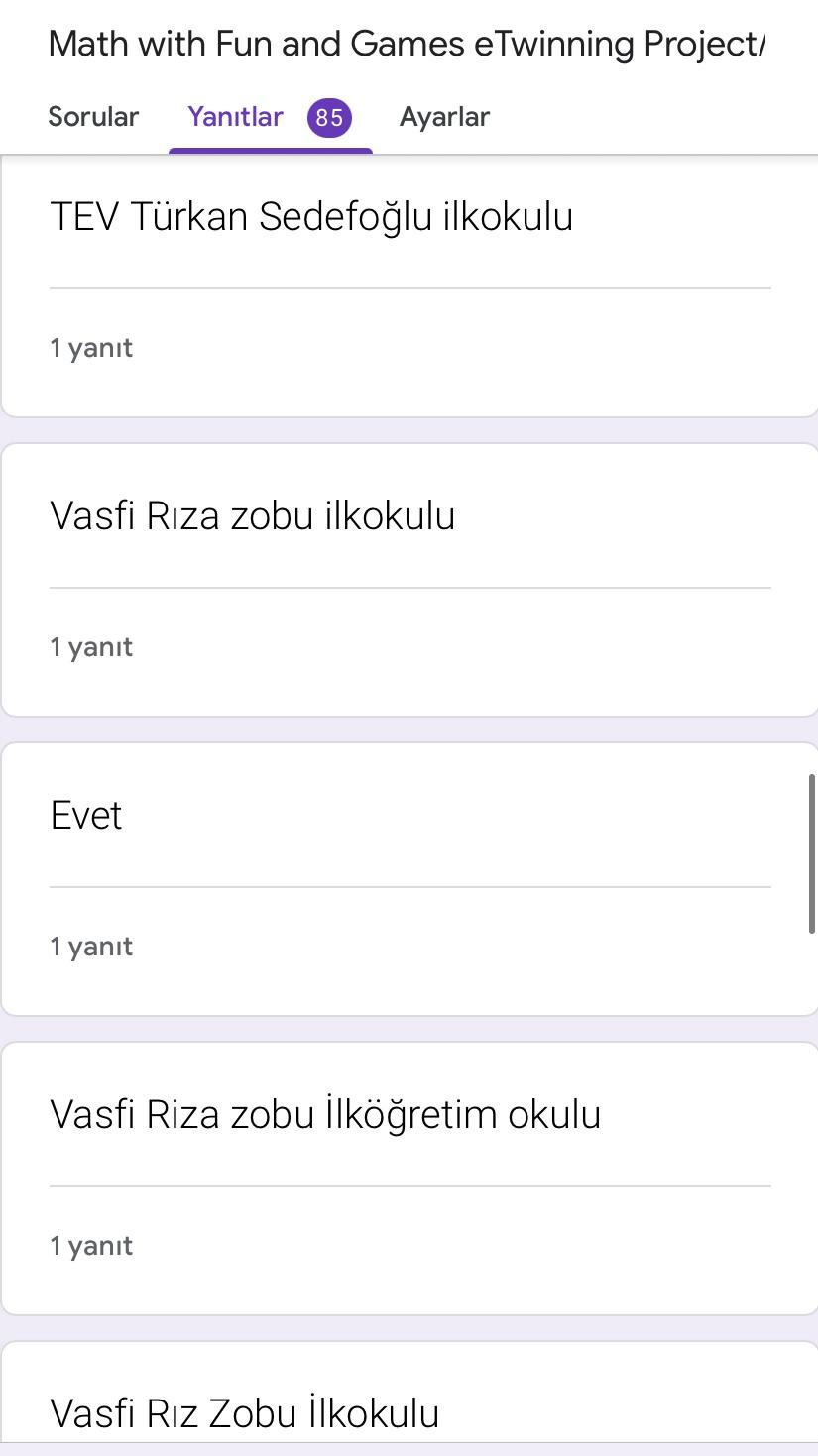Click the Vasfi Rız Zobu İlkokulu response
This screenshot has width=818, height=1456.
(244, 1412)
